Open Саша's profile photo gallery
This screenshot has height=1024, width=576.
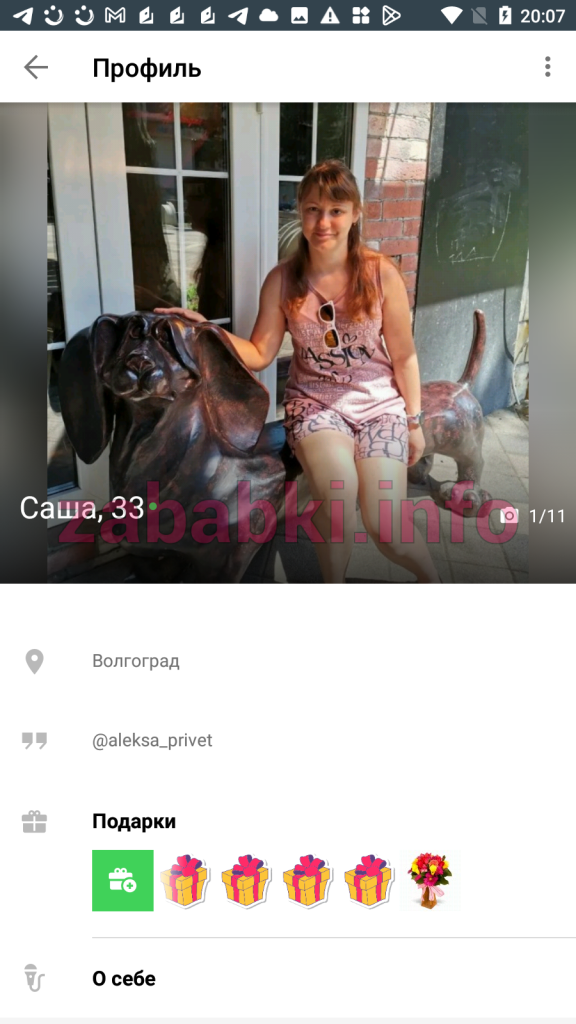(288, 343)
